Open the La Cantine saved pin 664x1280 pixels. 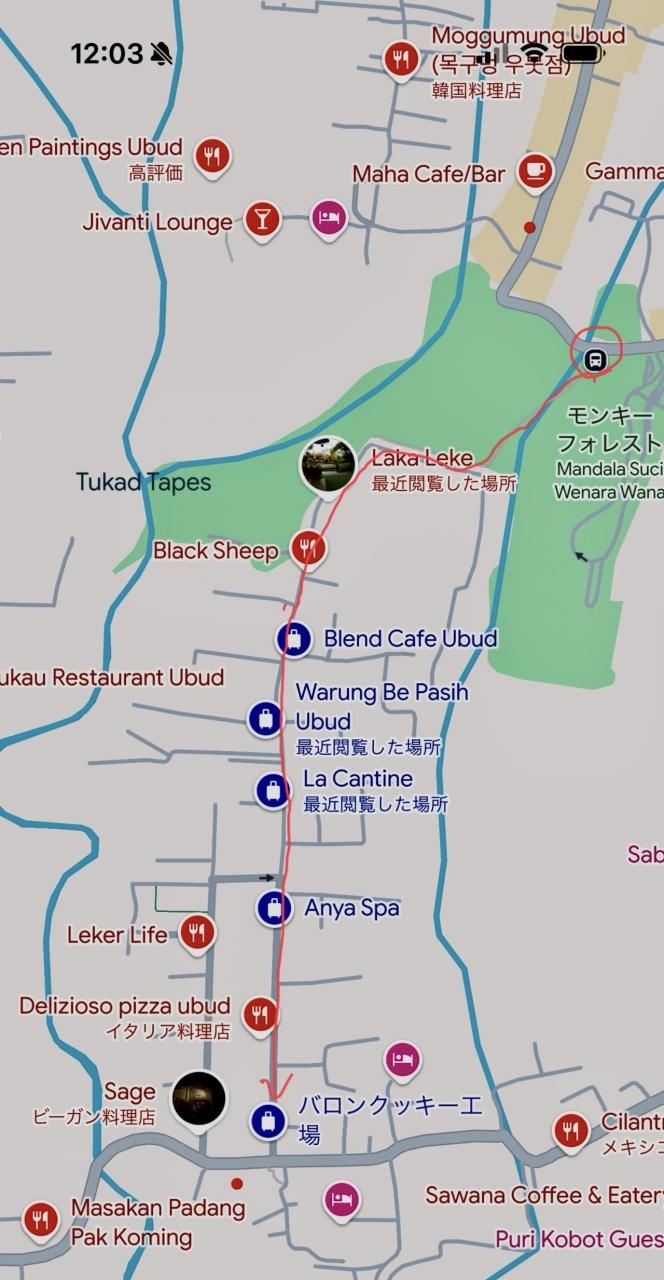272,790
